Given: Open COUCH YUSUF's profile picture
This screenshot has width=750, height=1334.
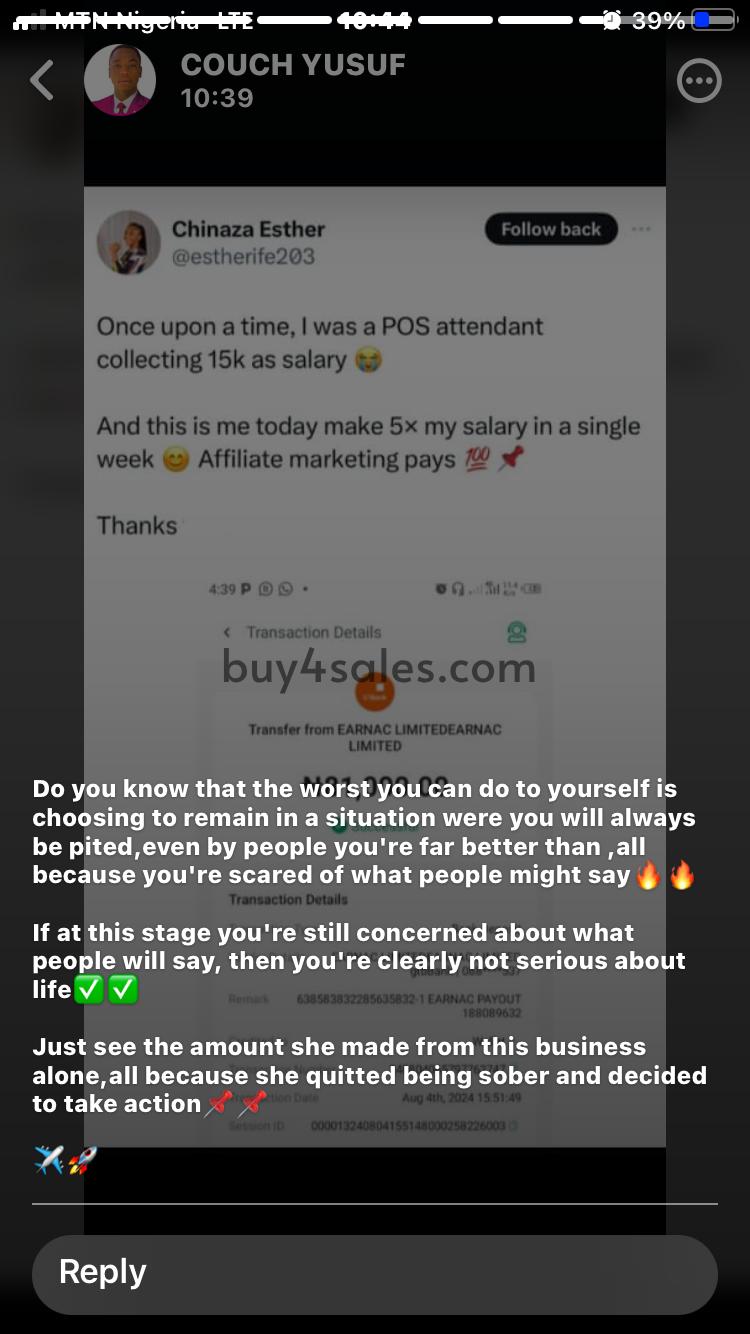Looking at the screenshot, I should [120, 80].
